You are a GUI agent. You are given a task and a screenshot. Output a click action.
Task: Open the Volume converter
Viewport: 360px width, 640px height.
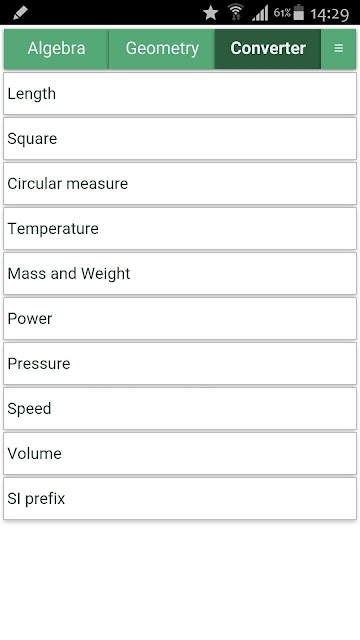pos(180,453)
